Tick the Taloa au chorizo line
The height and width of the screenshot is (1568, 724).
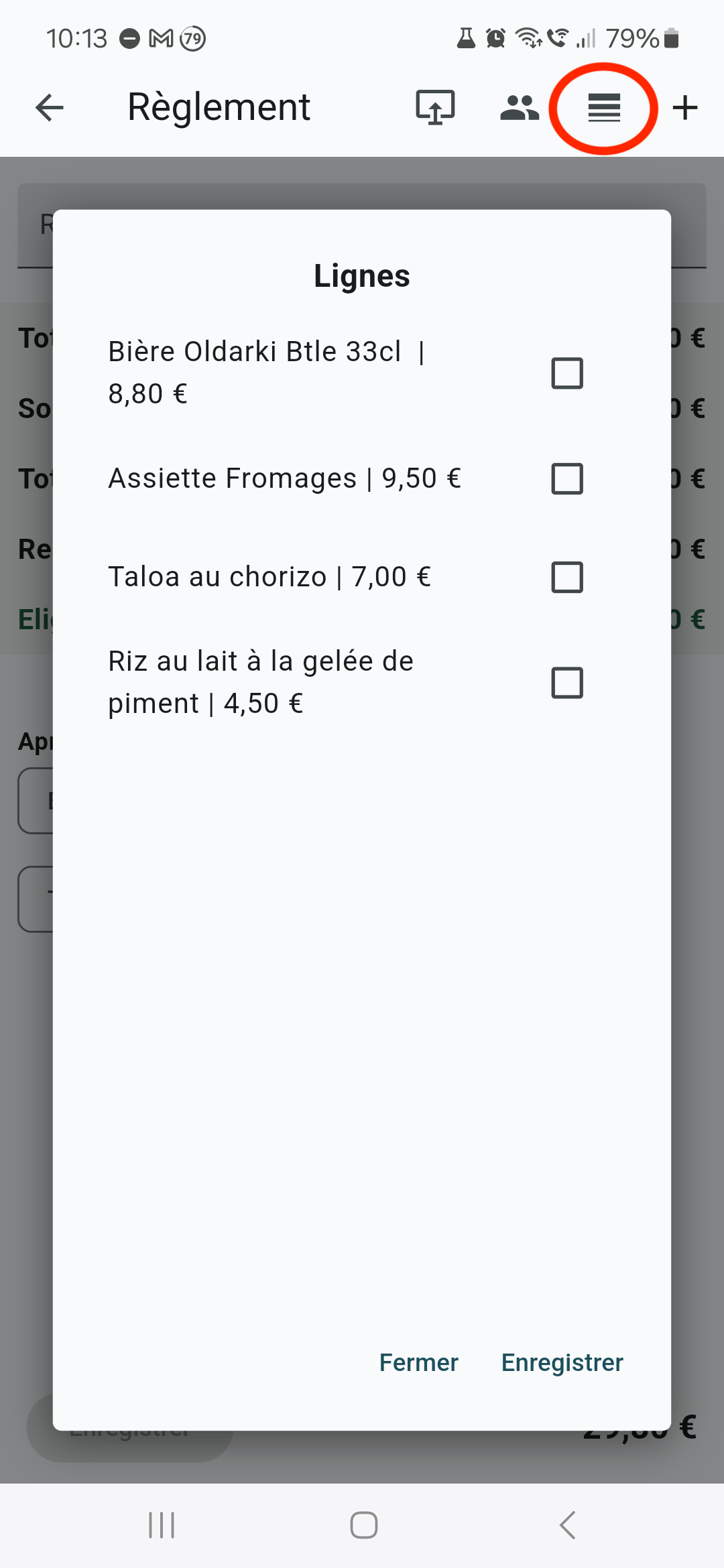[567, 577]
